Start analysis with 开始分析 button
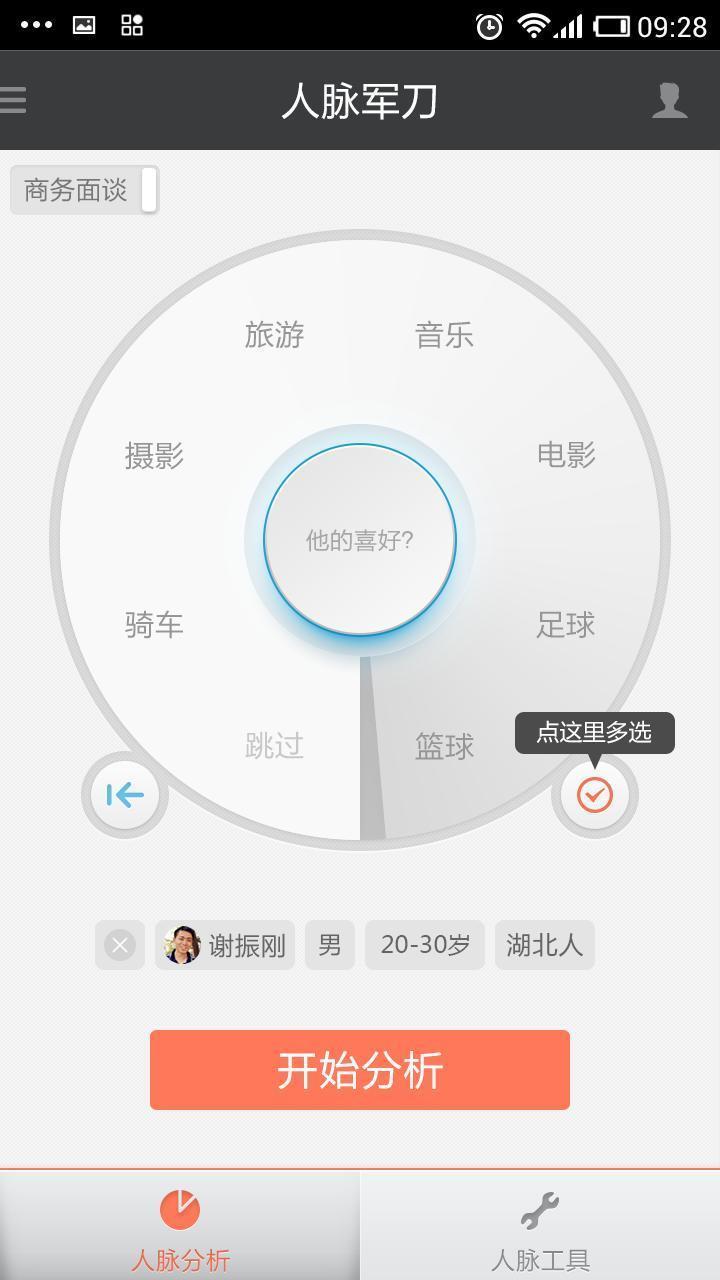Viewport: 720px width, 1280px height. pyautogui.click(x=360, y=1070)
